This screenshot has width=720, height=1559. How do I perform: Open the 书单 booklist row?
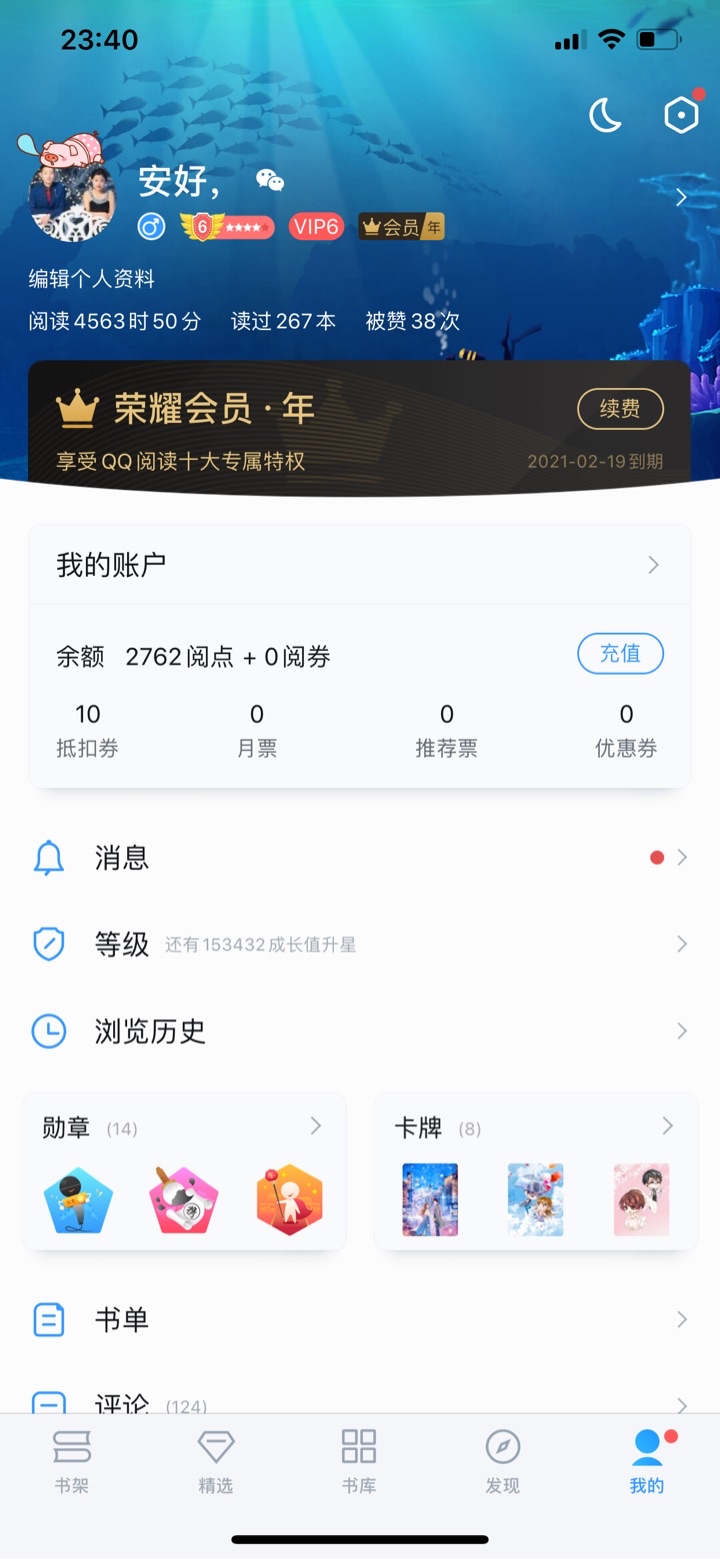[x=359, y=1319]
